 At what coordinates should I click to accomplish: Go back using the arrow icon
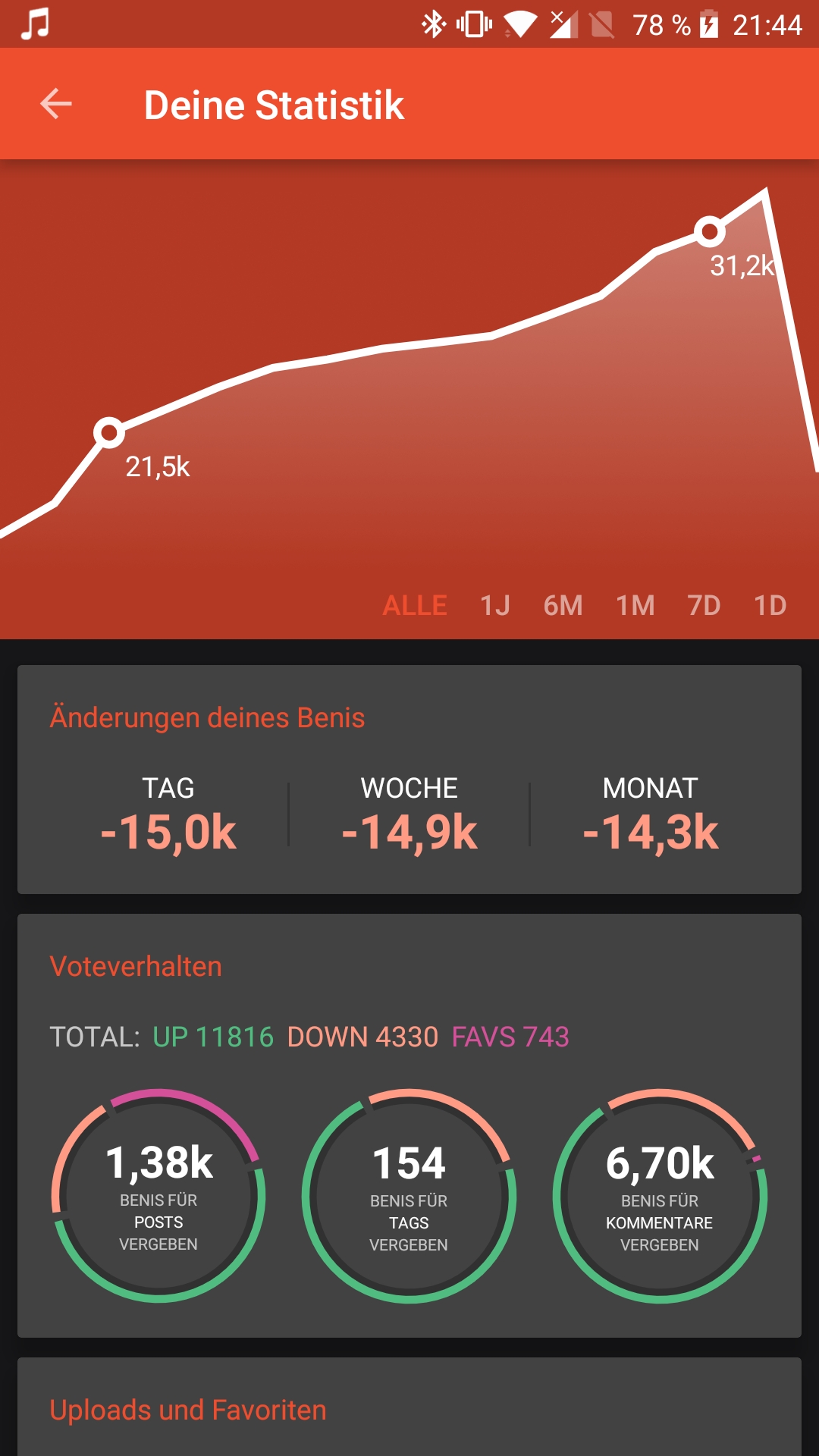(56, 104)
